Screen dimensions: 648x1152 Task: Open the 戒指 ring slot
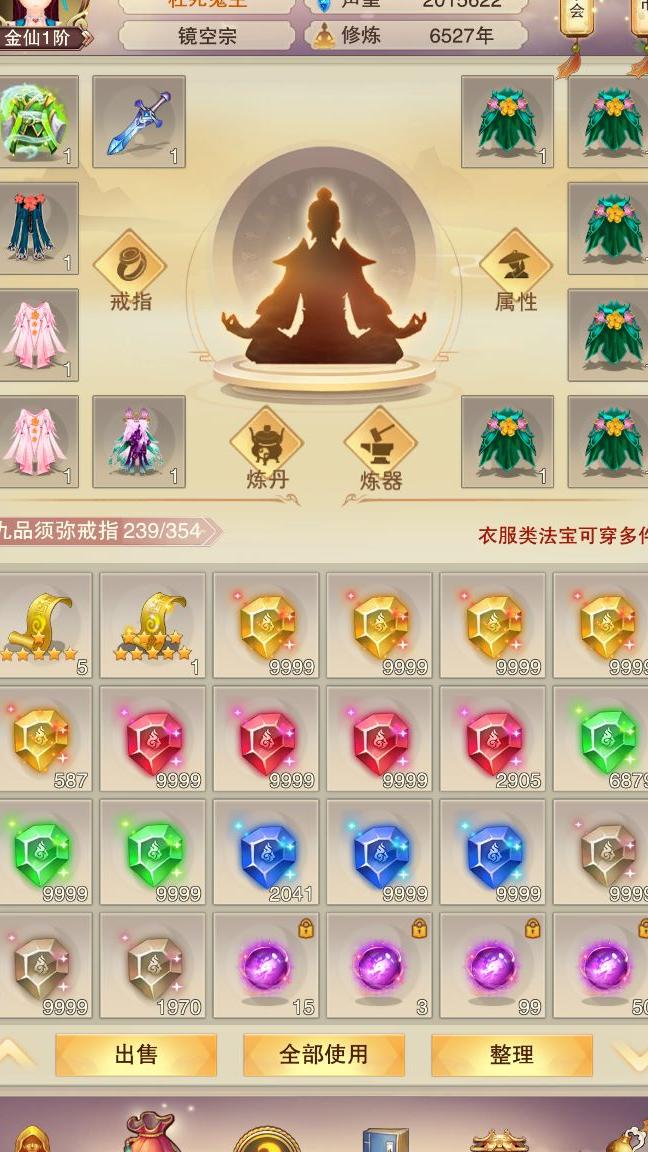[x=130, y=268]
